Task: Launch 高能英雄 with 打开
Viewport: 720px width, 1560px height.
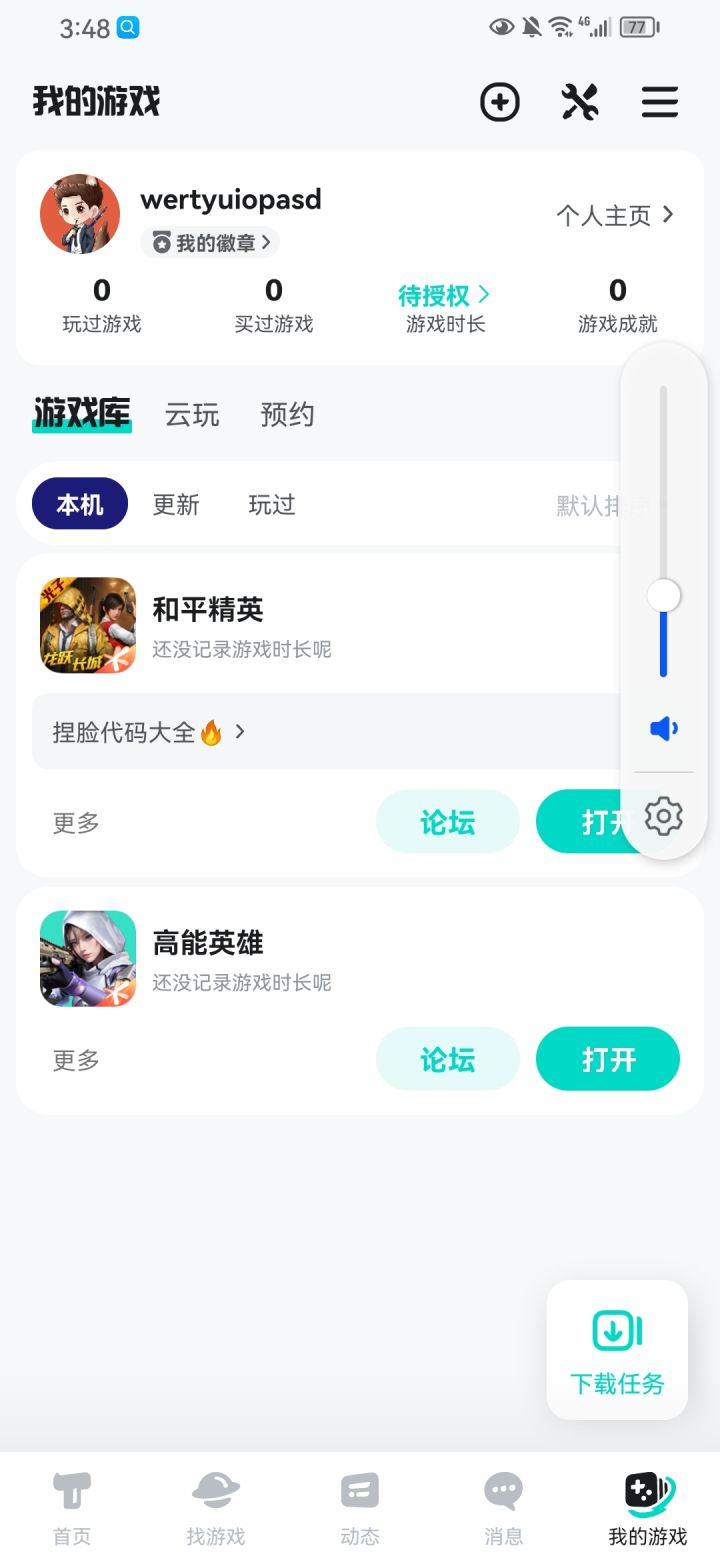Action: point(608,1059)
